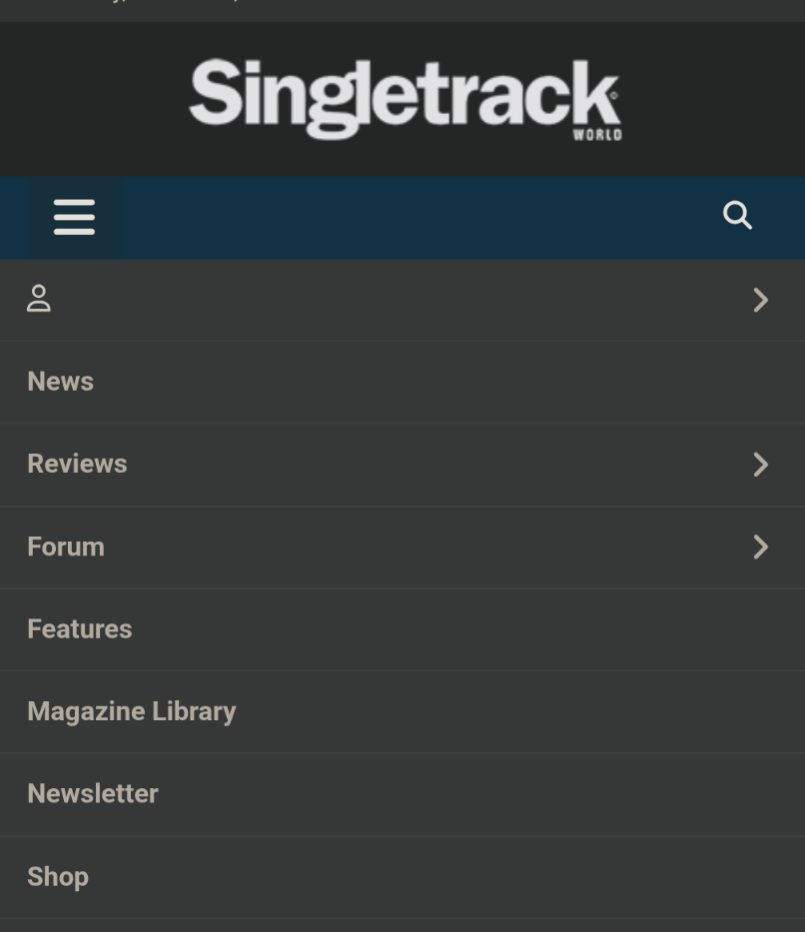Expand the Forum submenu chevron

[x=760, y=547]
